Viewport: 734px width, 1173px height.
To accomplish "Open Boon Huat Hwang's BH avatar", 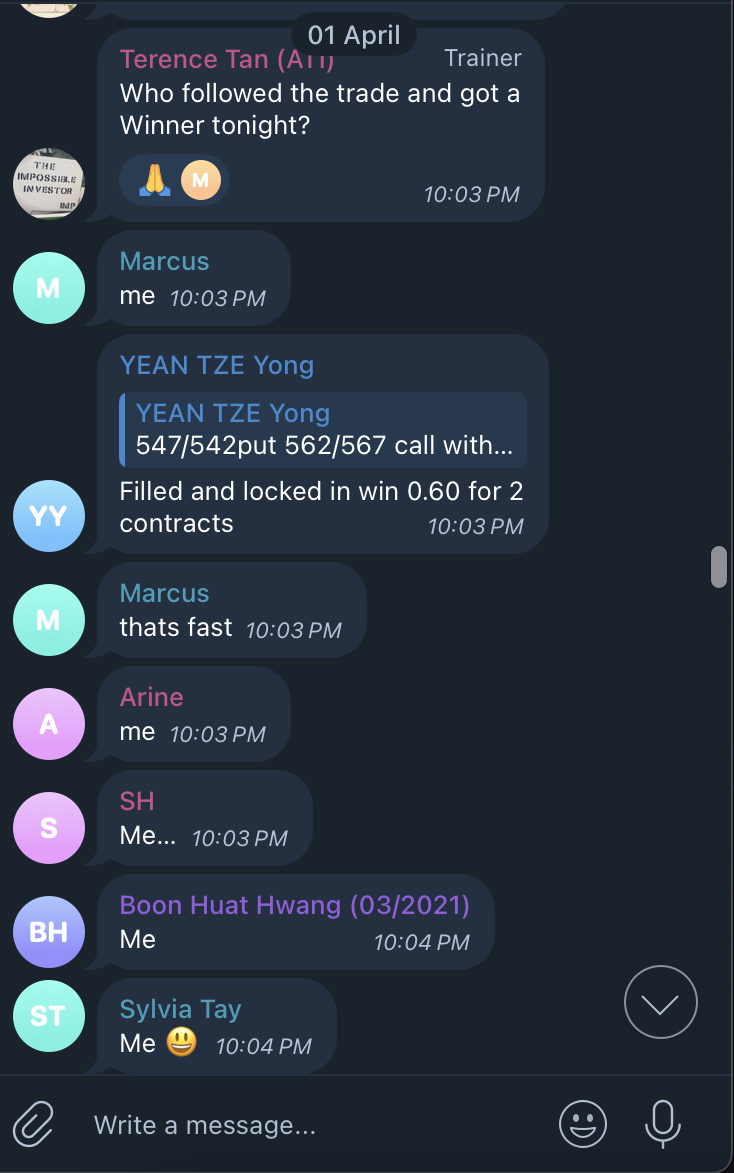I will 48,932.
